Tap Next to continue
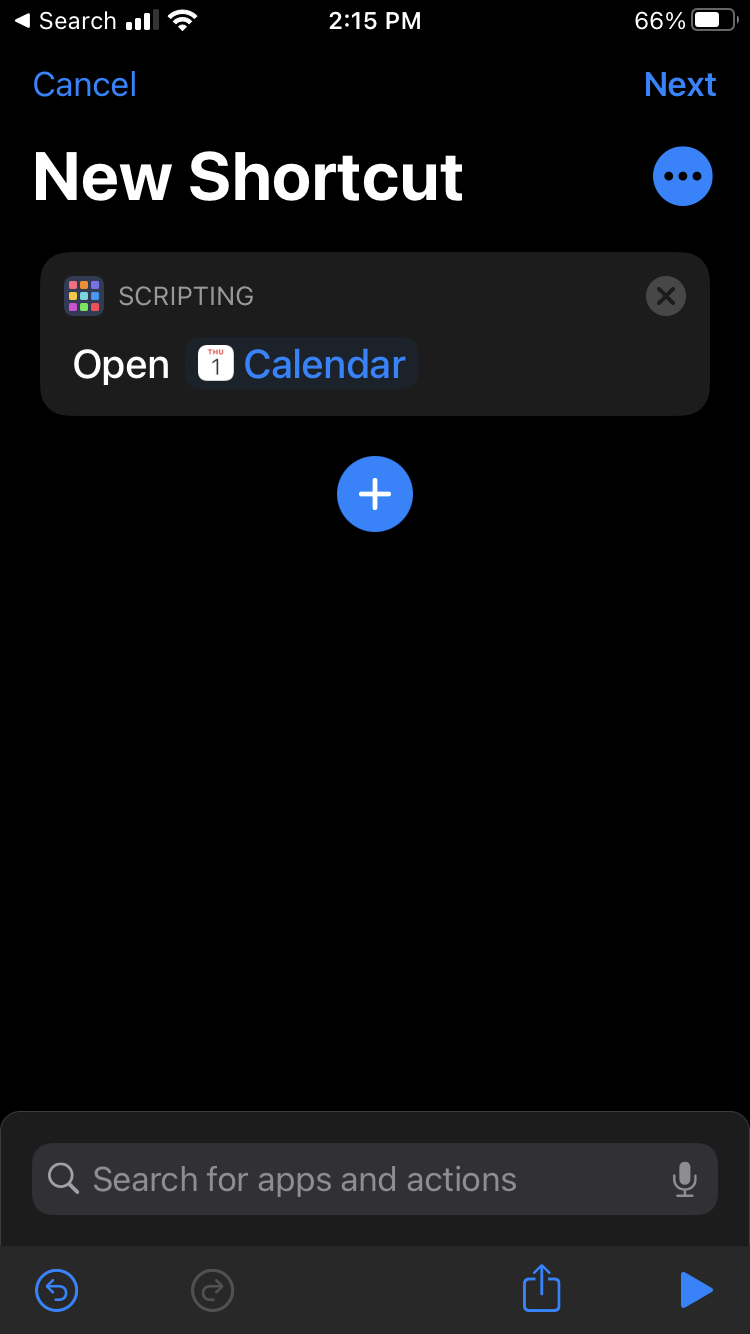This screenshot has height=1334, width=750. pyautogui.click(x=680, y=84)
